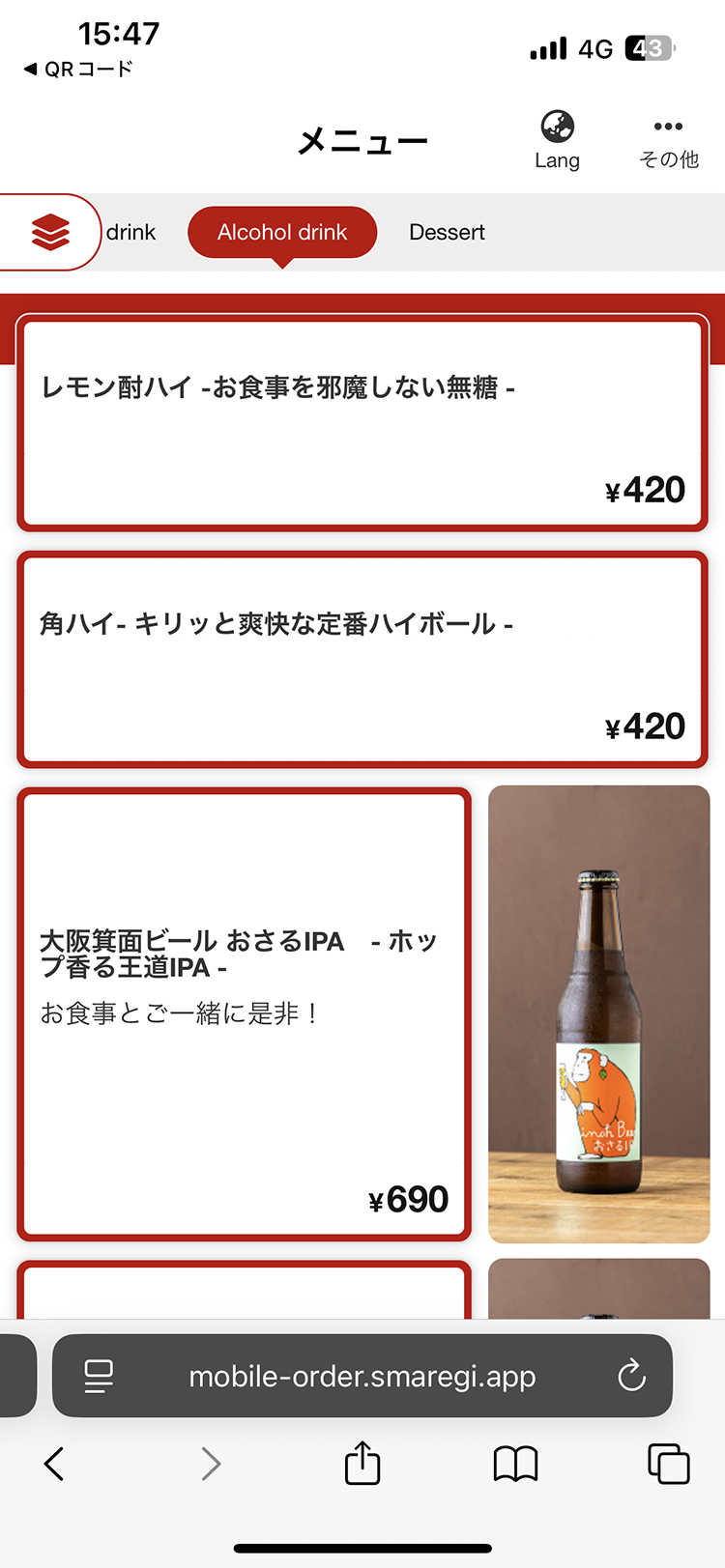Tap the mobile-order.smaregi.app address bar
Image resolution: width=725 pixels, height=1568 pixels.
(362, 1377)
